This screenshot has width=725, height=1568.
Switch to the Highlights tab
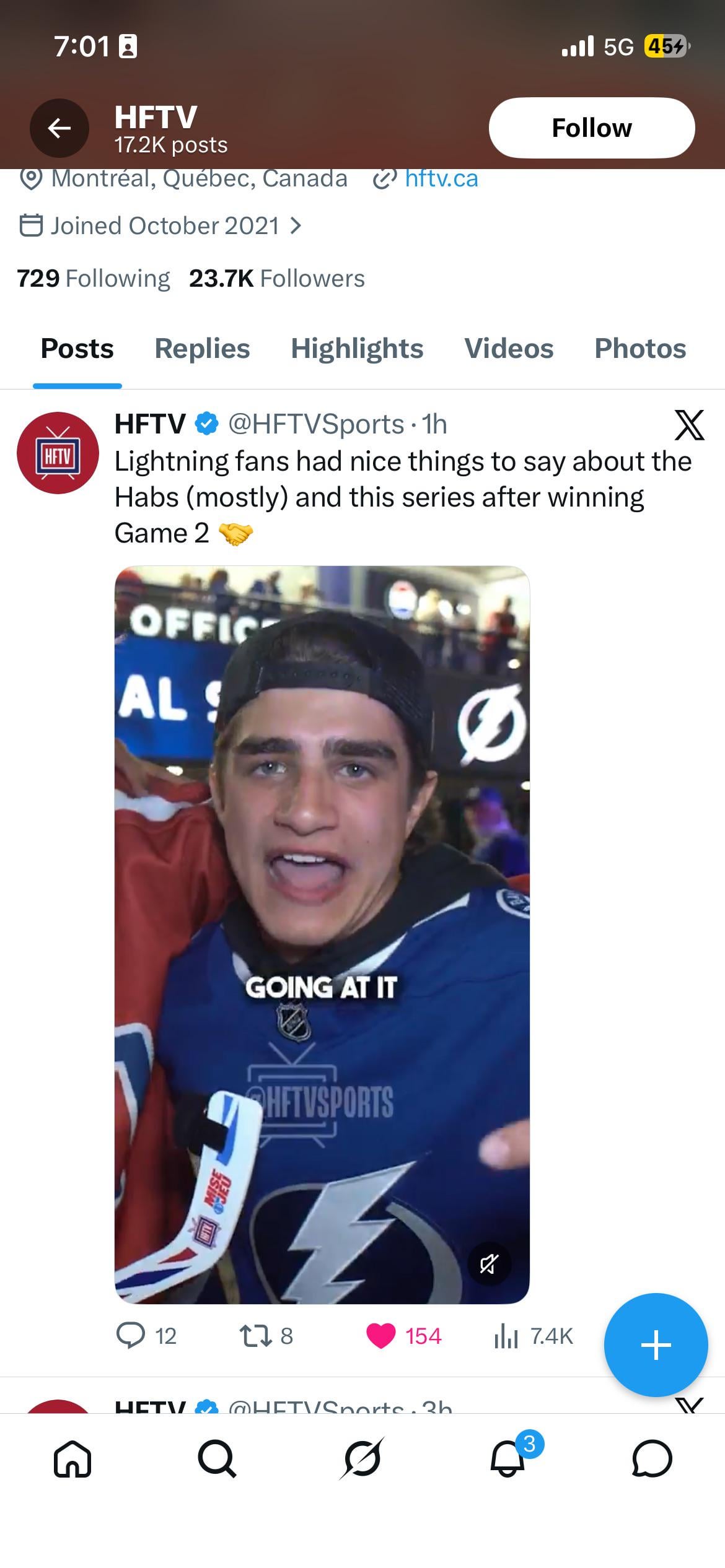(x=357, y=349)
